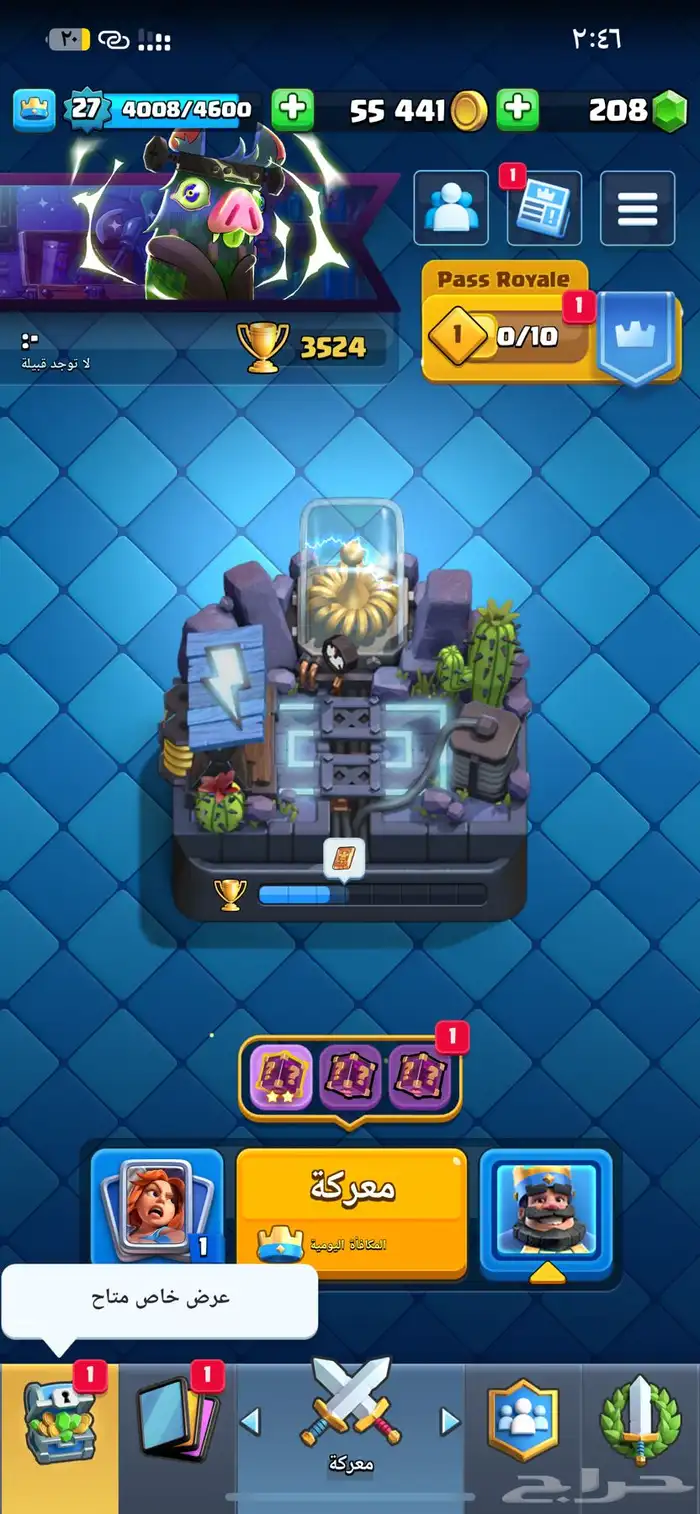Viewport: 700px width, 1514px height.
Task: Open the hamburger menu
Action: [x=637, y=208]
